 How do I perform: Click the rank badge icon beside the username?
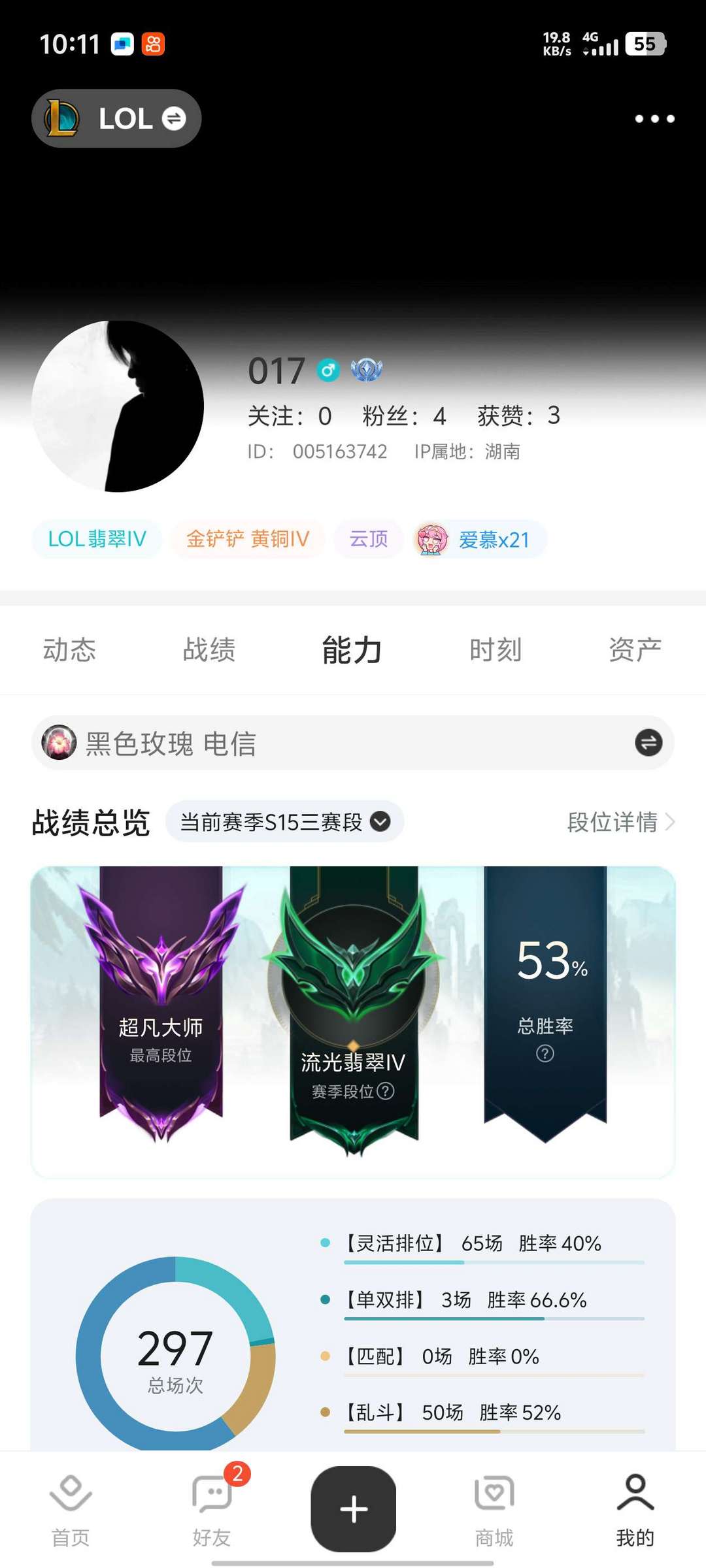pyautogui.click(x=368, y=369)
